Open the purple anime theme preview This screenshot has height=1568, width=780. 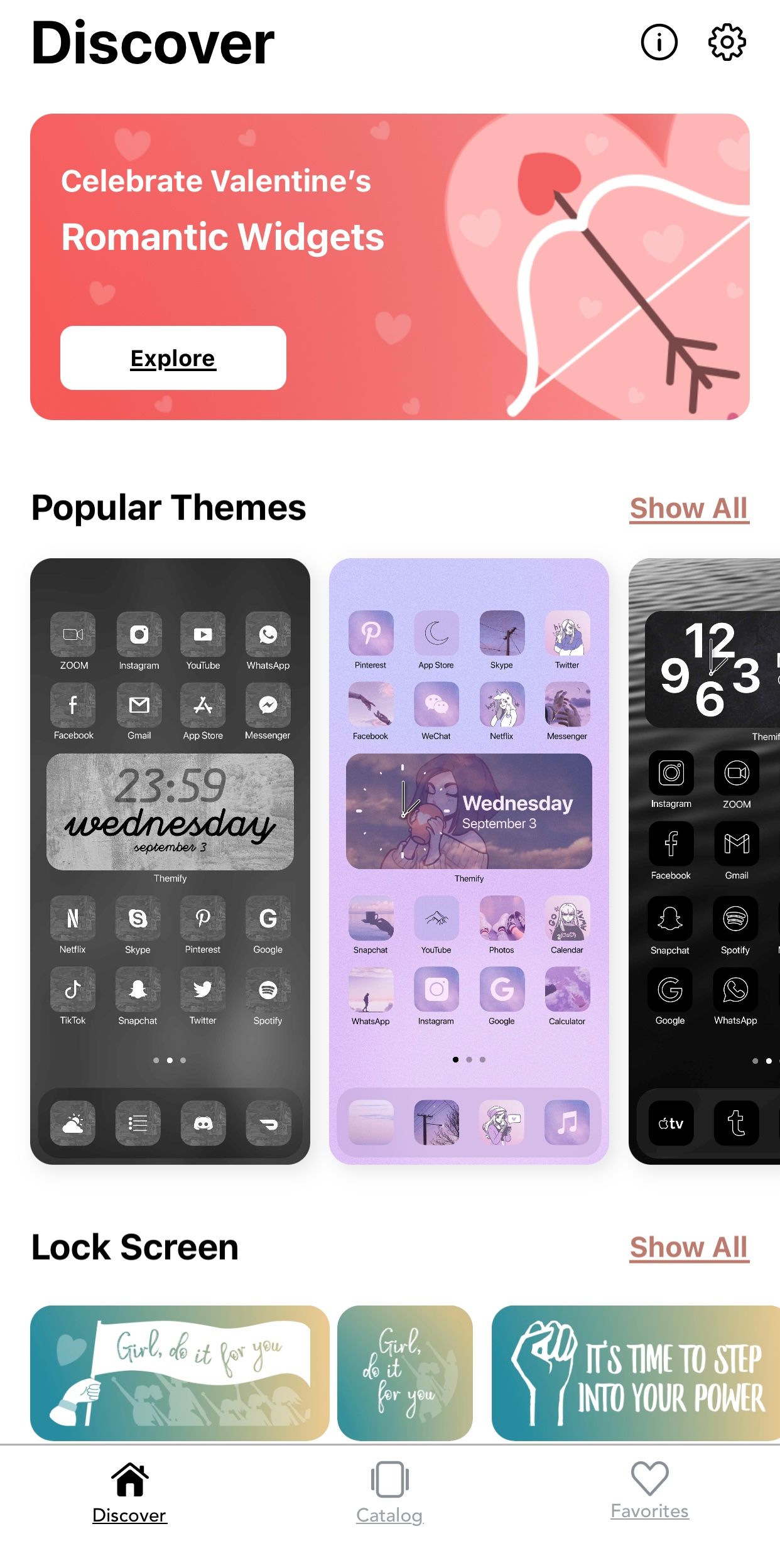pyautogui.click(x=469, y=860)
